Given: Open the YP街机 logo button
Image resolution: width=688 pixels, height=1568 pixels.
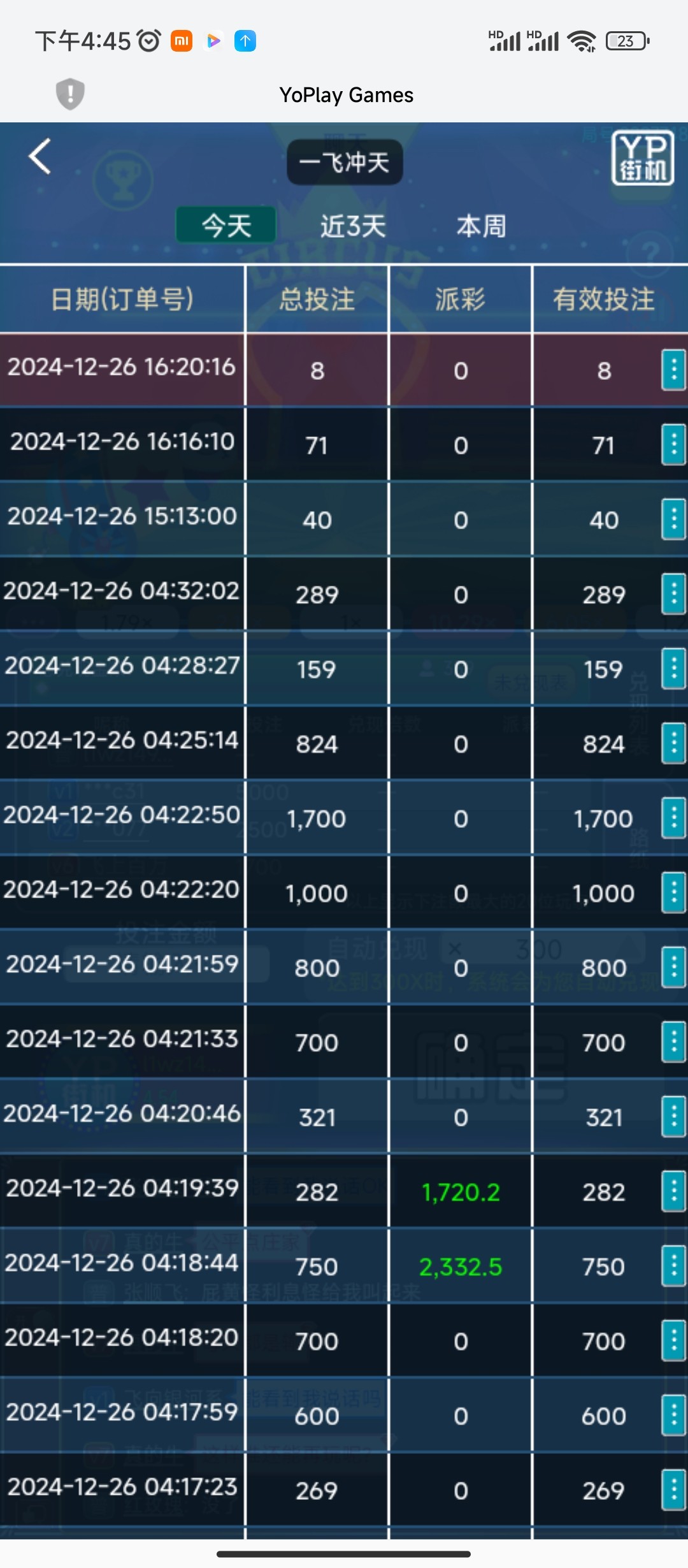Looking at the screenshot, I should [642, 158].
